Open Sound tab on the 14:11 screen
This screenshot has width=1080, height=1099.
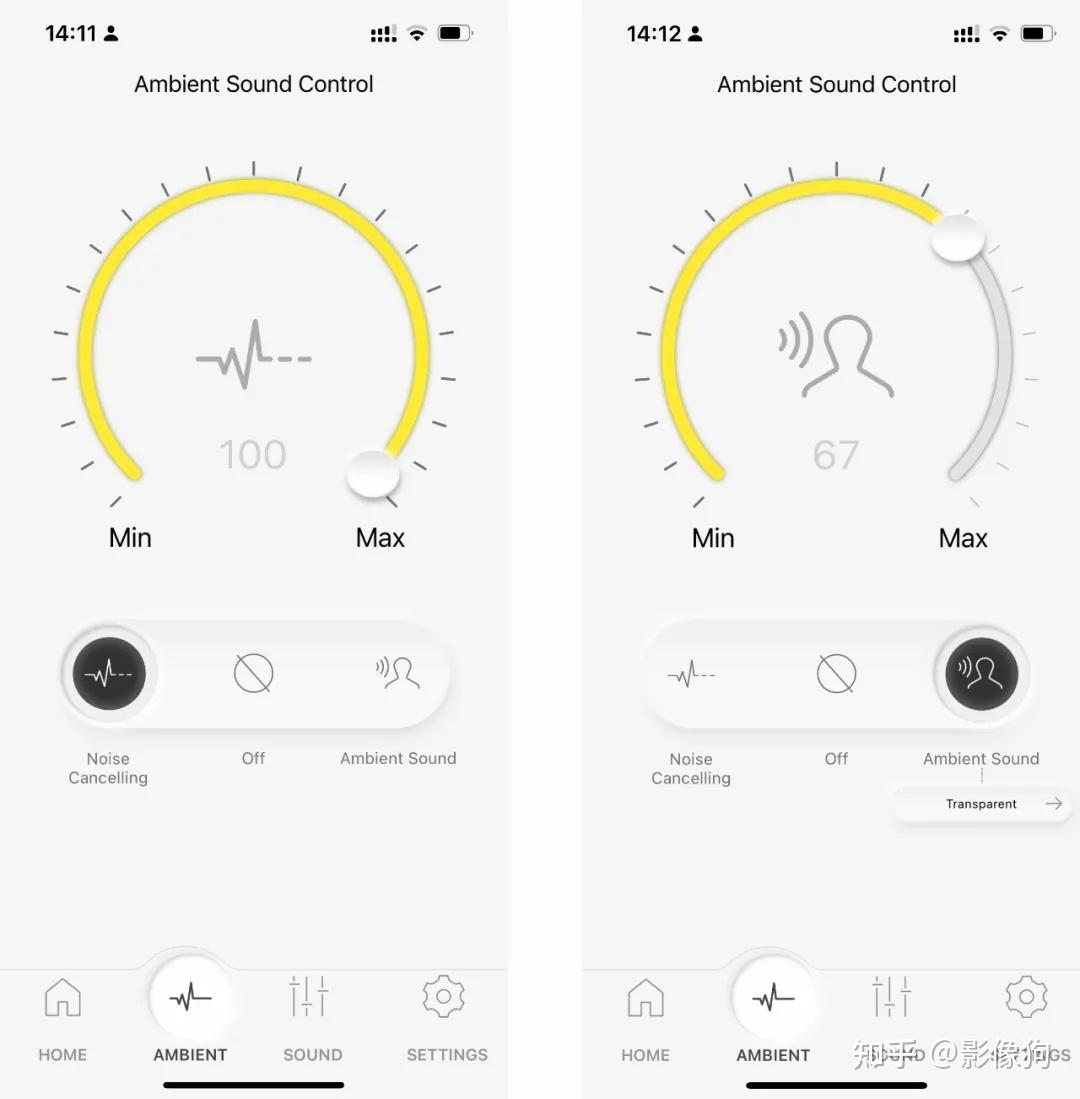[311, 1015]
